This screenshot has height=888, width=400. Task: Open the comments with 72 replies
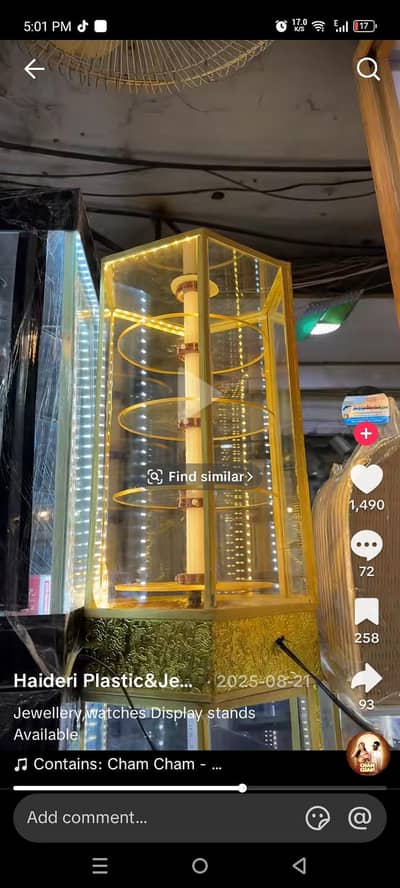pyautogui.click(x=367, y=546)
